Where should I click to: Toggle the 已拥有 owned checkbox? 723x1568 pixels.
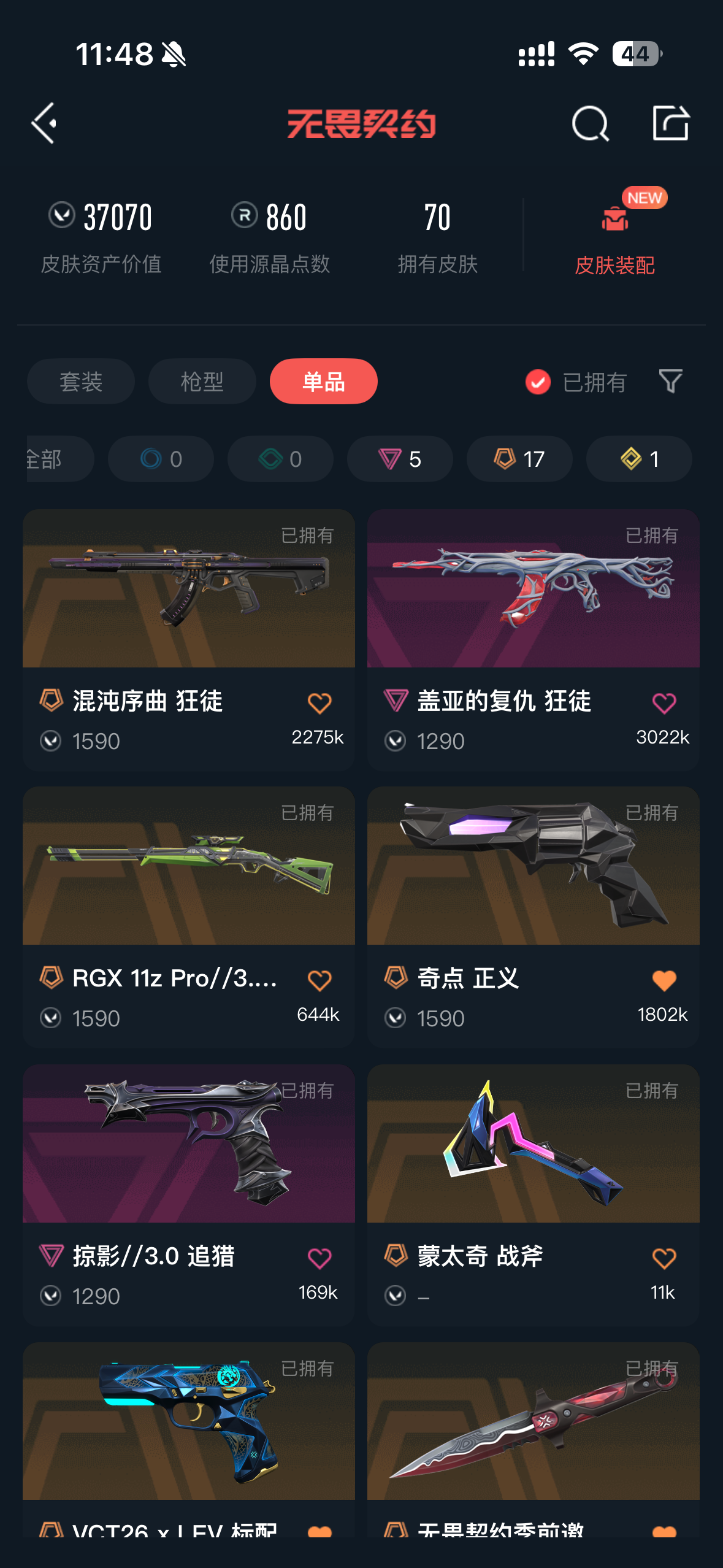(x=538, y=382)
